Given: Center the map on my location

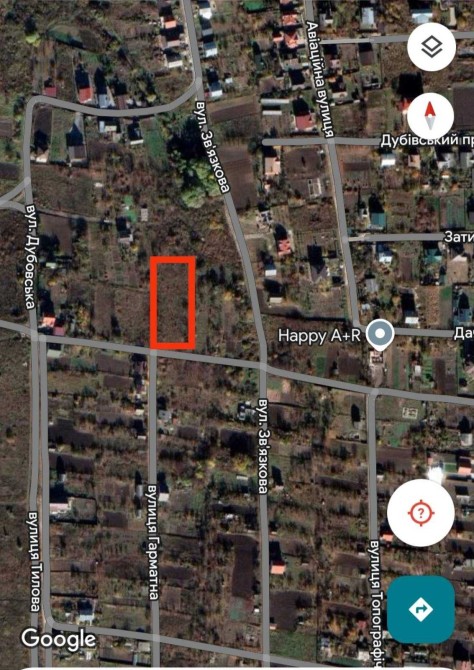Looking at the screenshot, I should pos(421,512).
